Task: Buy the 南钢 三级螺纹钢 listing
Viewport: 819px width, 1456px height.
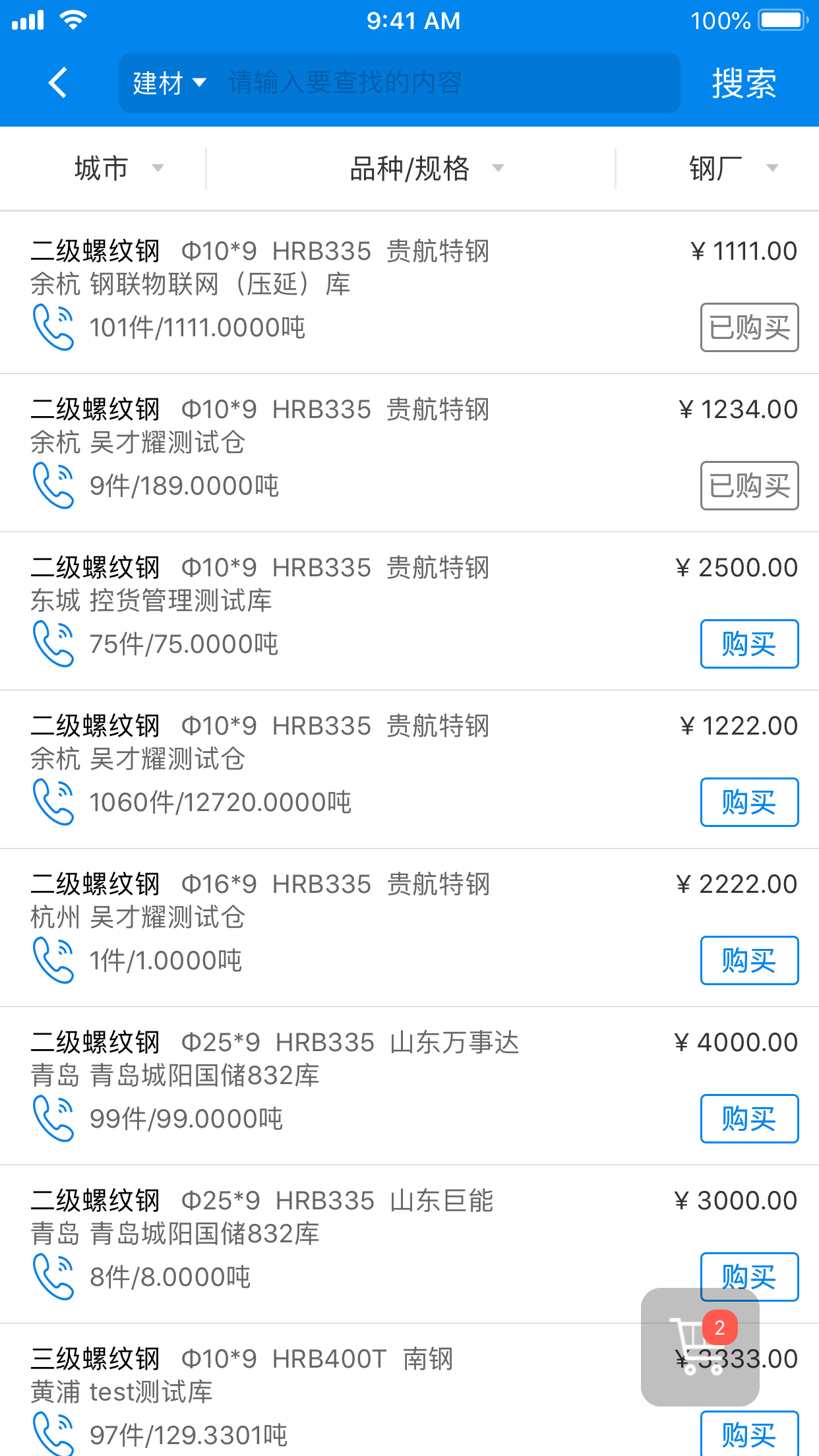Action: coord(749,1435)
